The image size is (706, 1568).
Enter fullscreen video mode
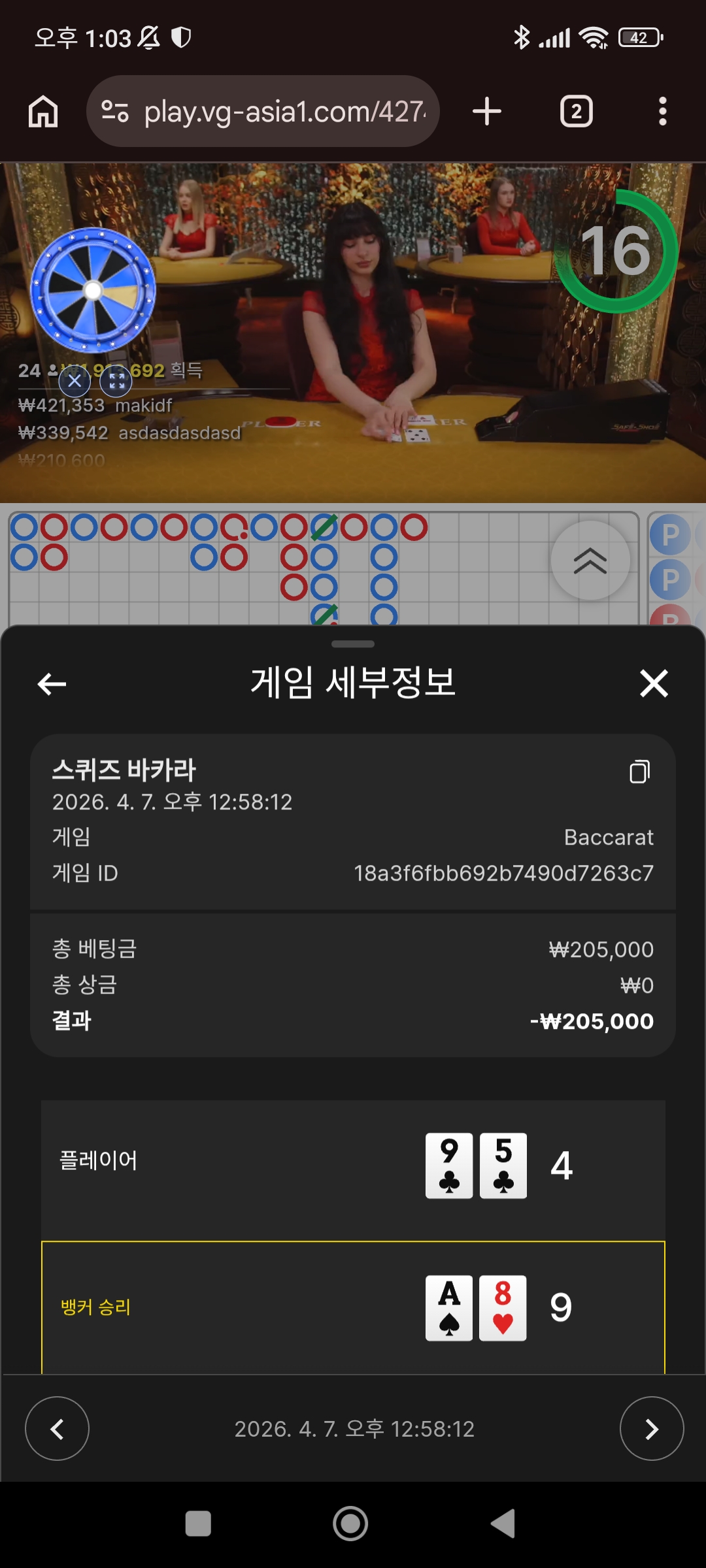(116, 380)
